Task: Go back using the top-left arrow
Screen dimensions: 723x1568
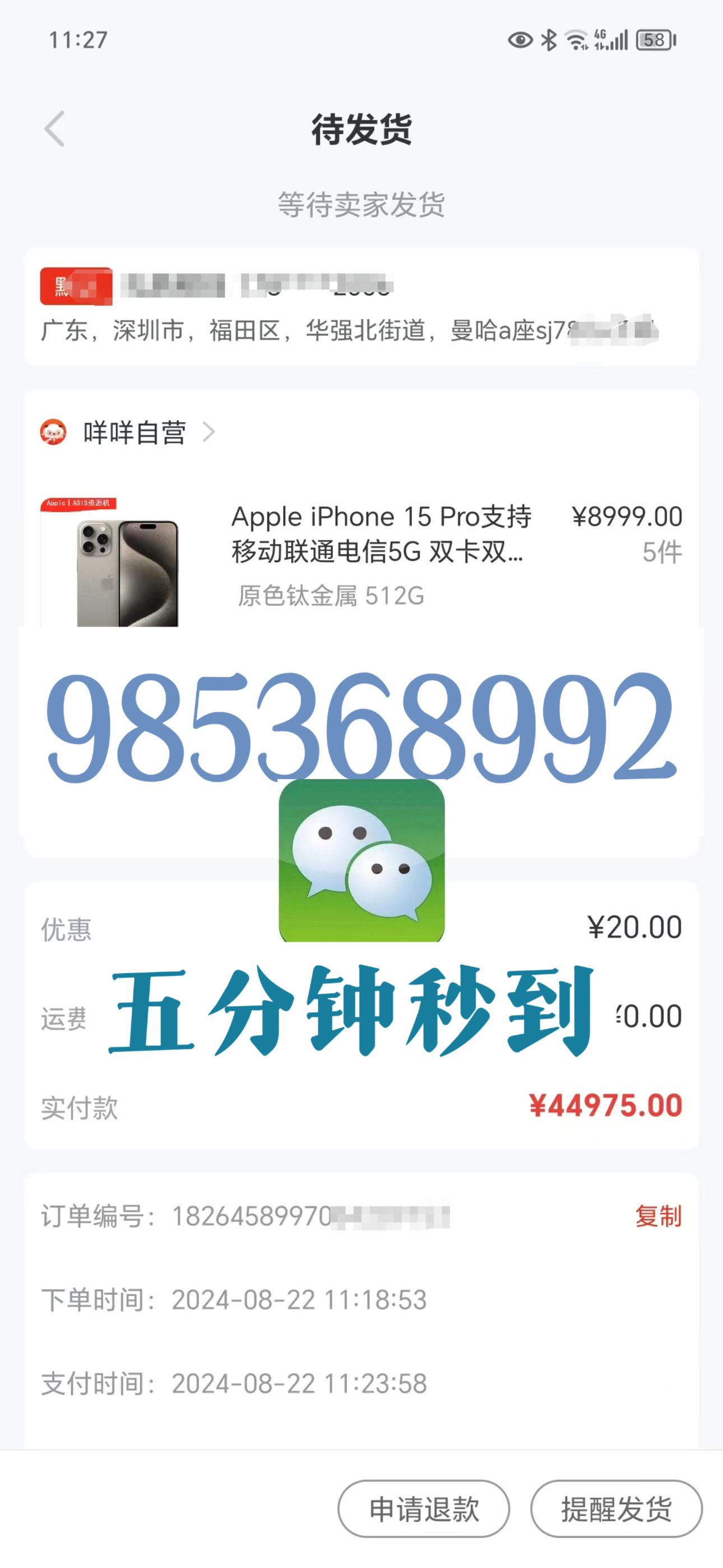Action: point(55,129)
